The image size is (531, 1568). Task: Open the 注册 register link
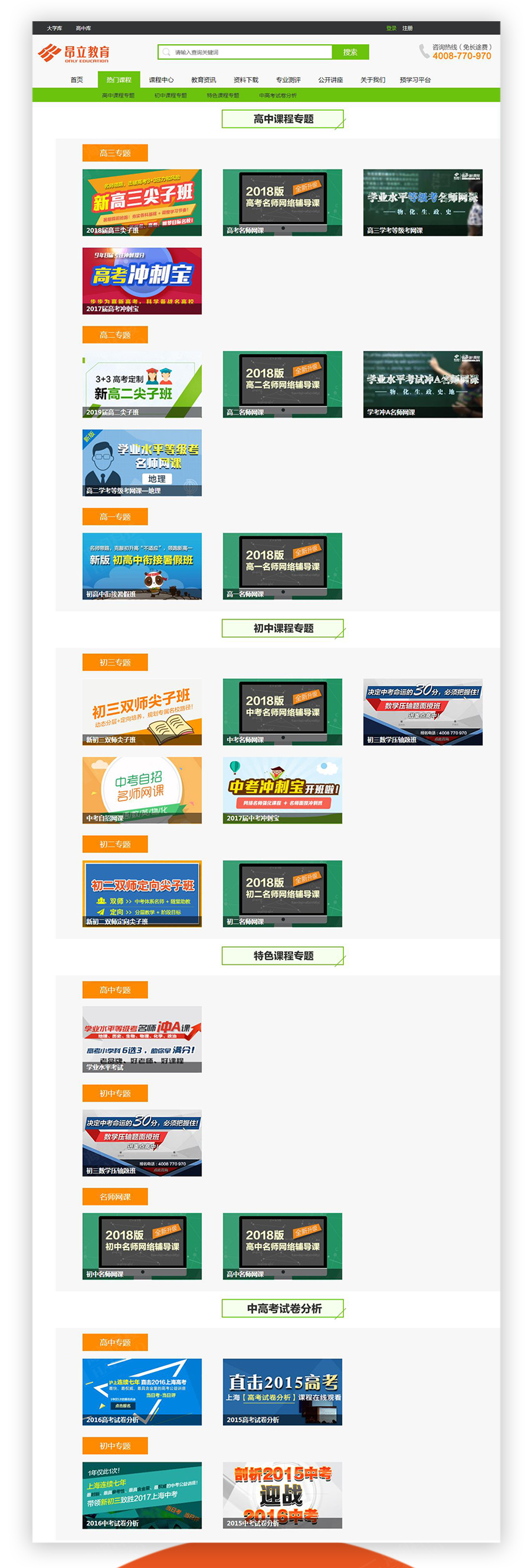(407, 28)
